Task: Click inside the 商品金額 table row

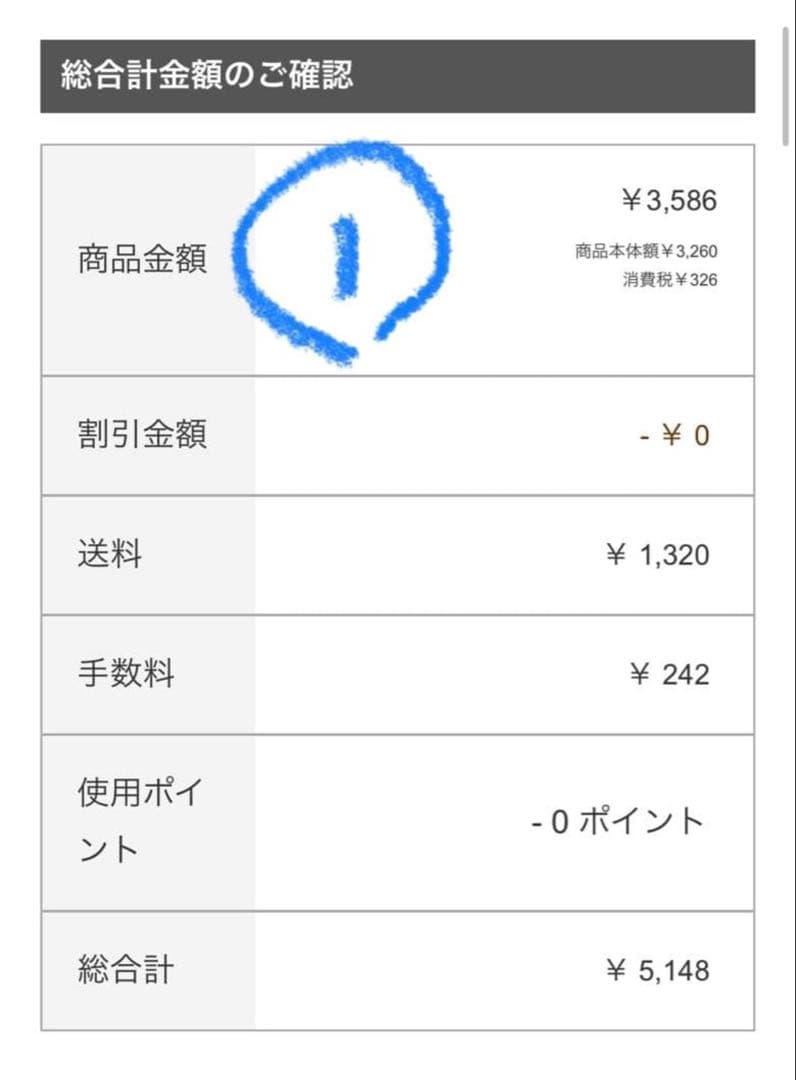Action: coord(500,260)
